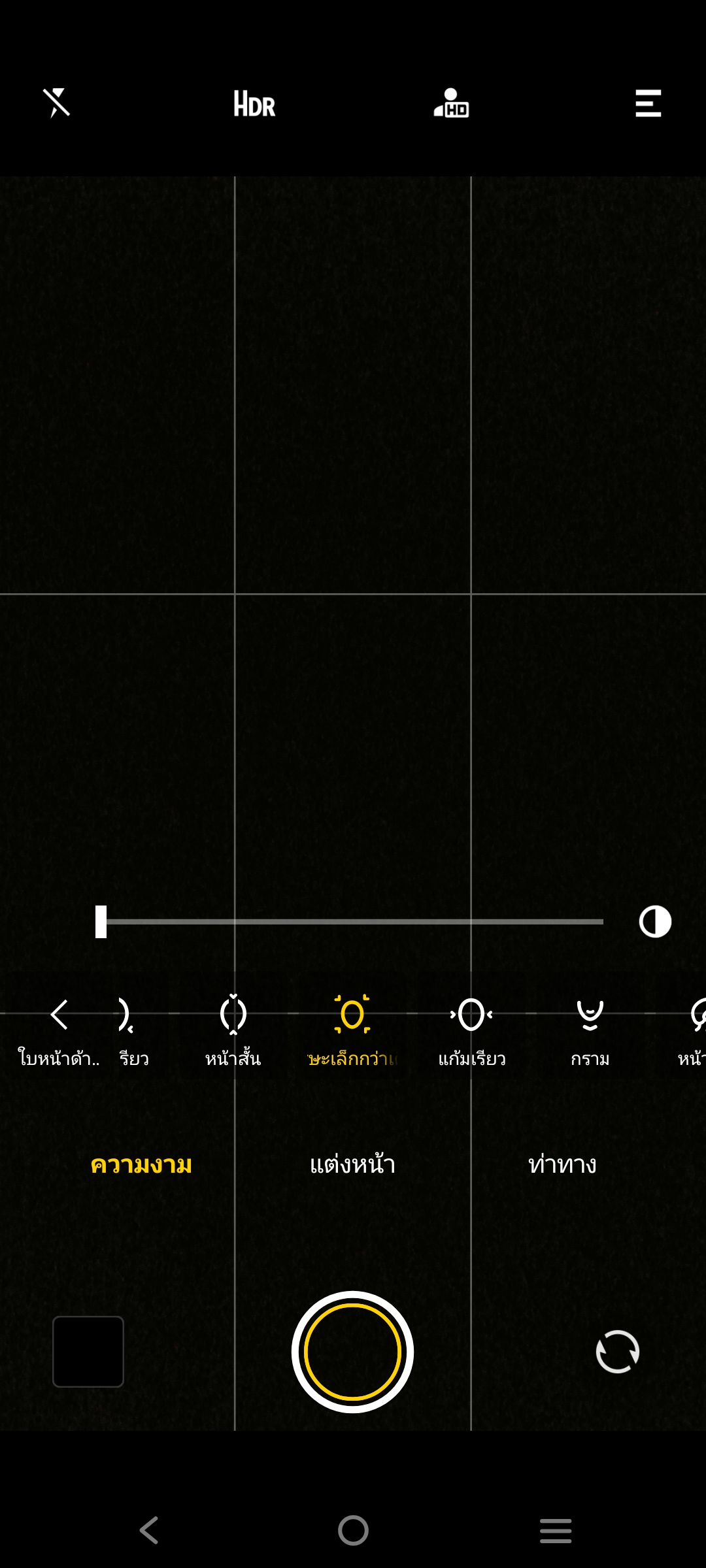
Task: Switch to the ท่าทาง tab
Action: click(562, 1164)
